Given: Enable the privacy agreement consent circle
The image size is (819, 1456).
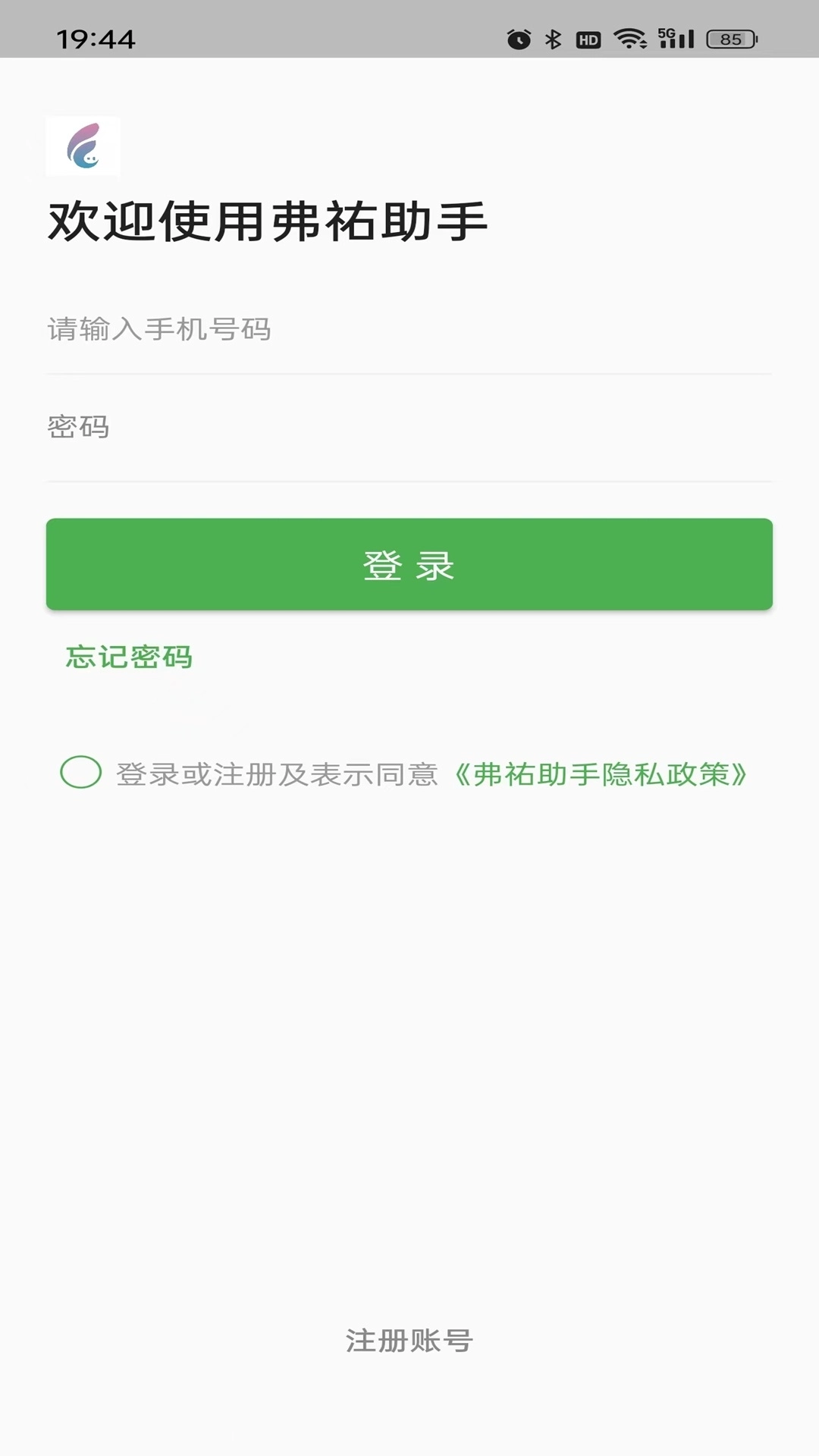Looking at the screenshot, I should 80,773.
